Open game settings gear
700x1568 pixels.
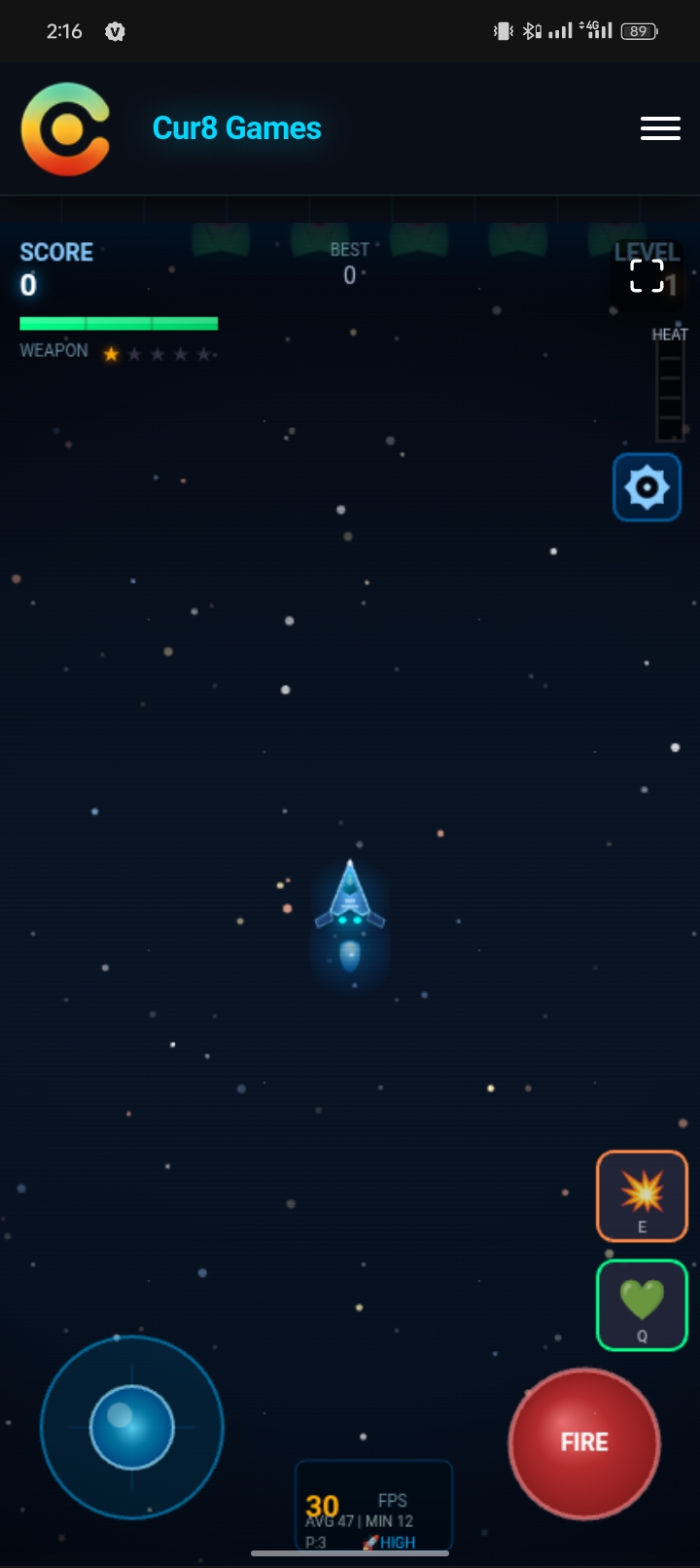click(x=647, y=486)
